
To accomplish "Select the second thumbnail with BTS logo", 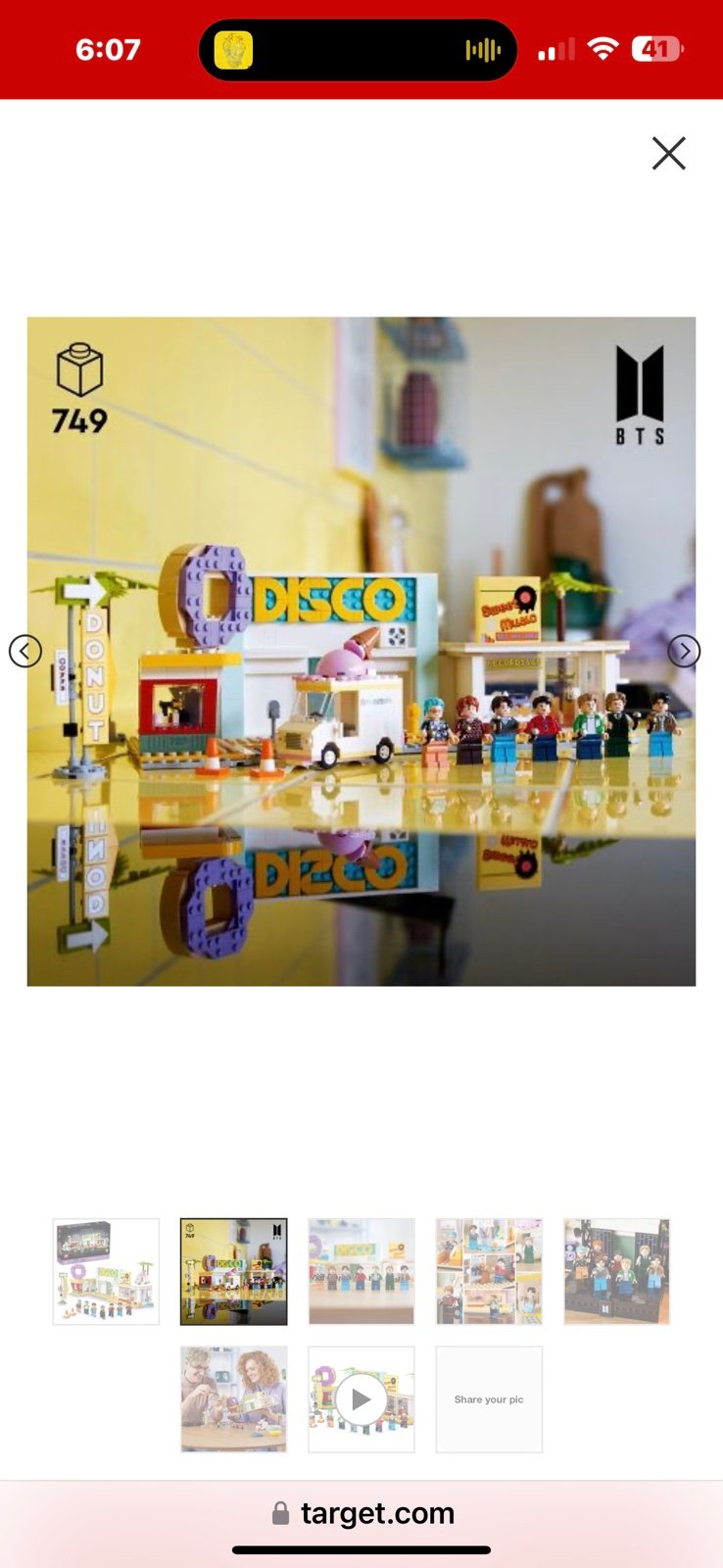I will pos(234,1271).
